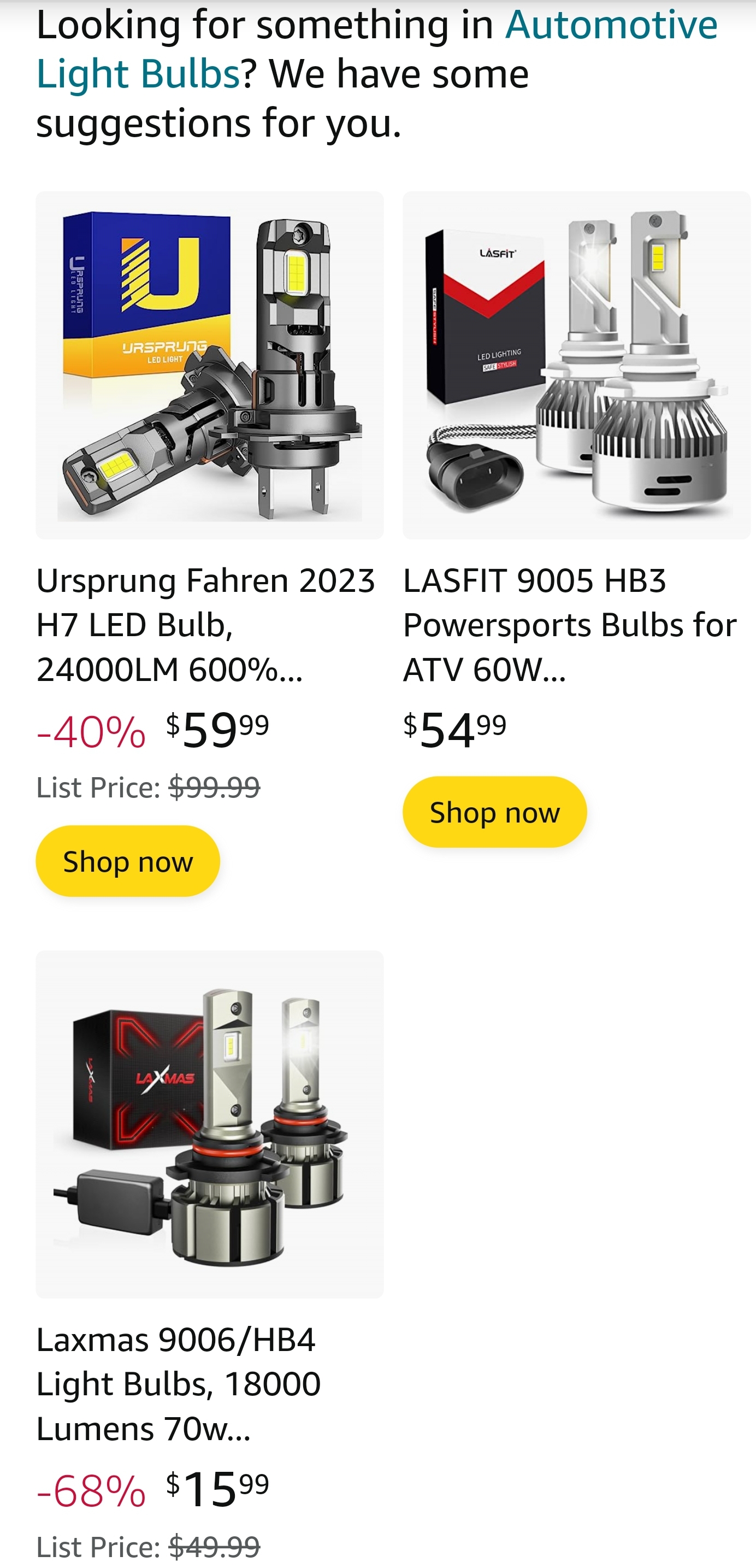The height and width of the screenshot is (1568, 756).
Task: Tap Shop now for Ursprung Fahren bulb
Action: pos(128,861)
